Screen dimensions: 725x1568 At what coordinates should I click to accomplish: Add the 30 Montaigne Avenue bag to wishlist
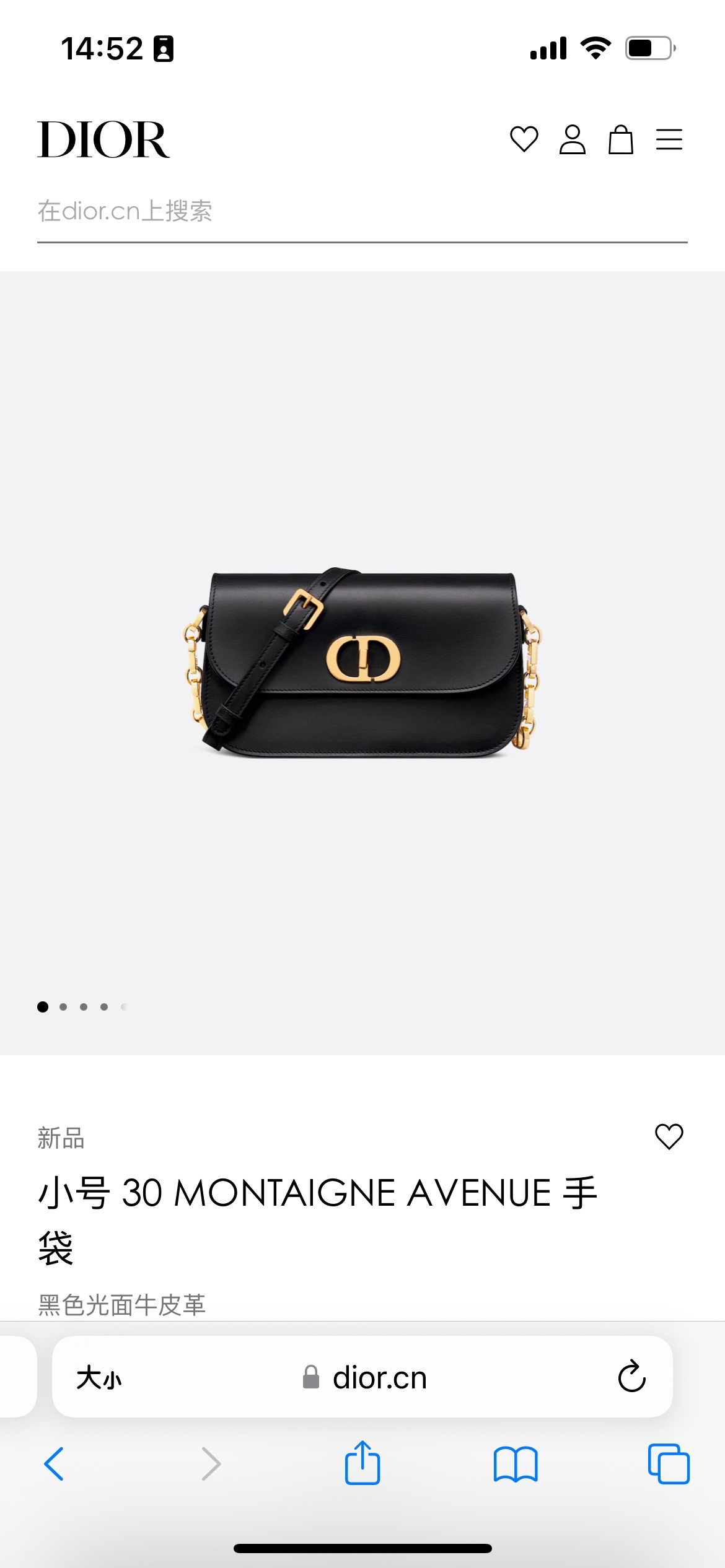coord(669,1136)
